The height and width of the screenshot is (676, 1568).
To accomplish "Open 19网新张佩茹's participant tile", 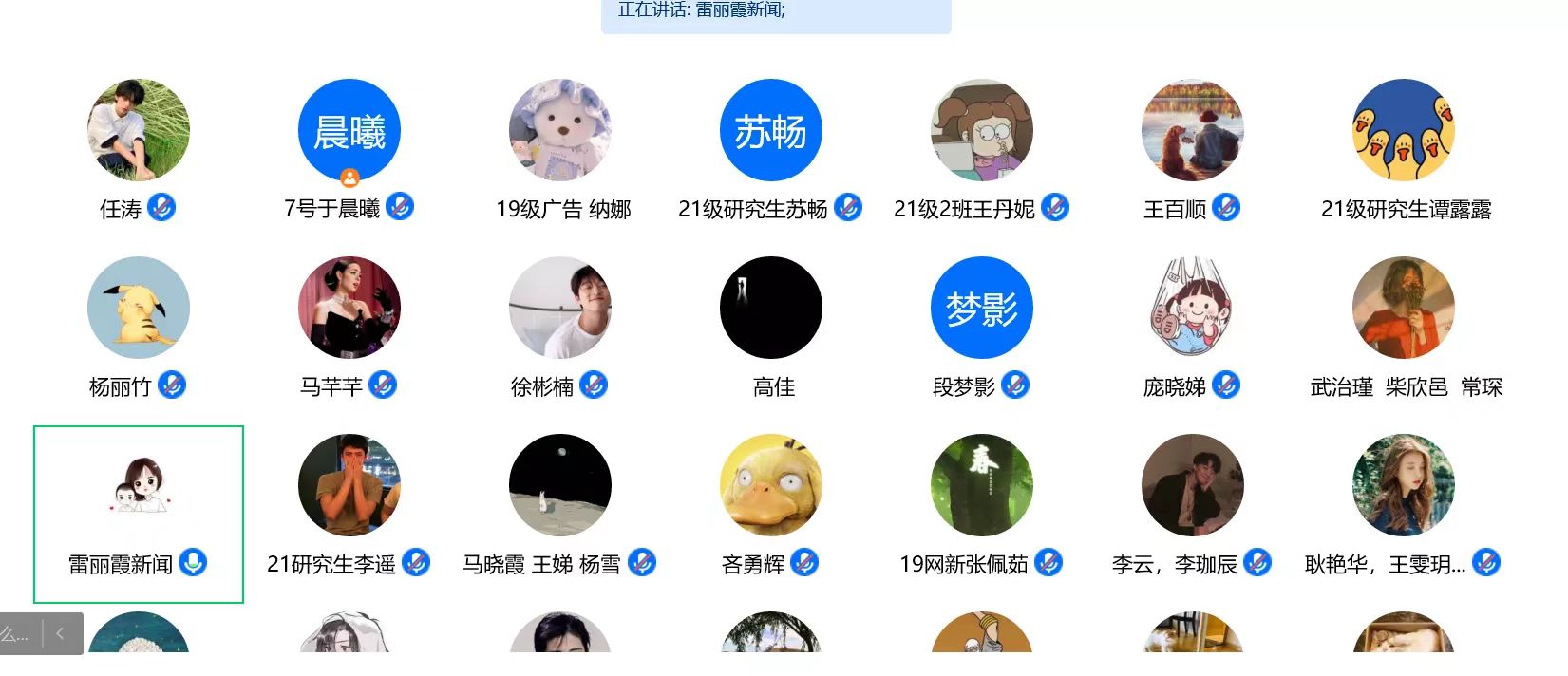I will 982,485.
